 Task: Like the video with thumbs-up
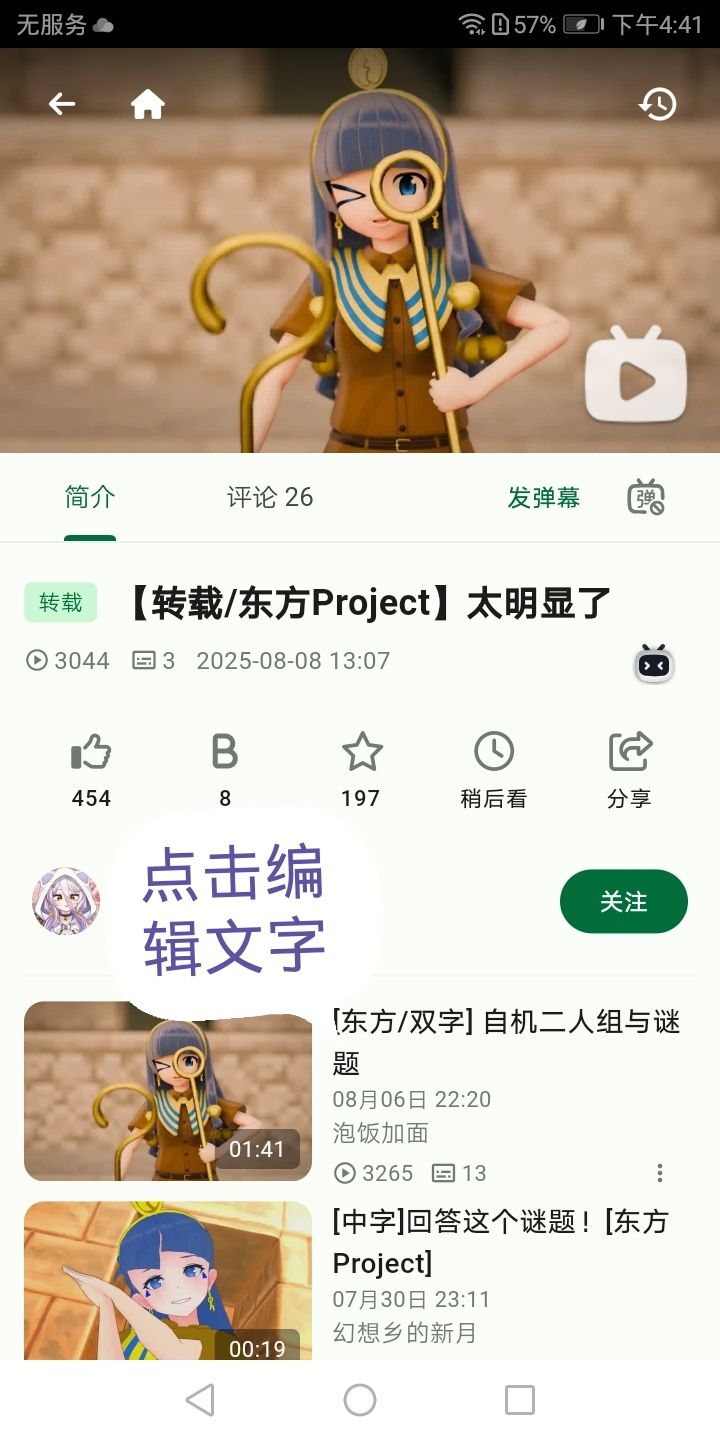tap(91, 766)
